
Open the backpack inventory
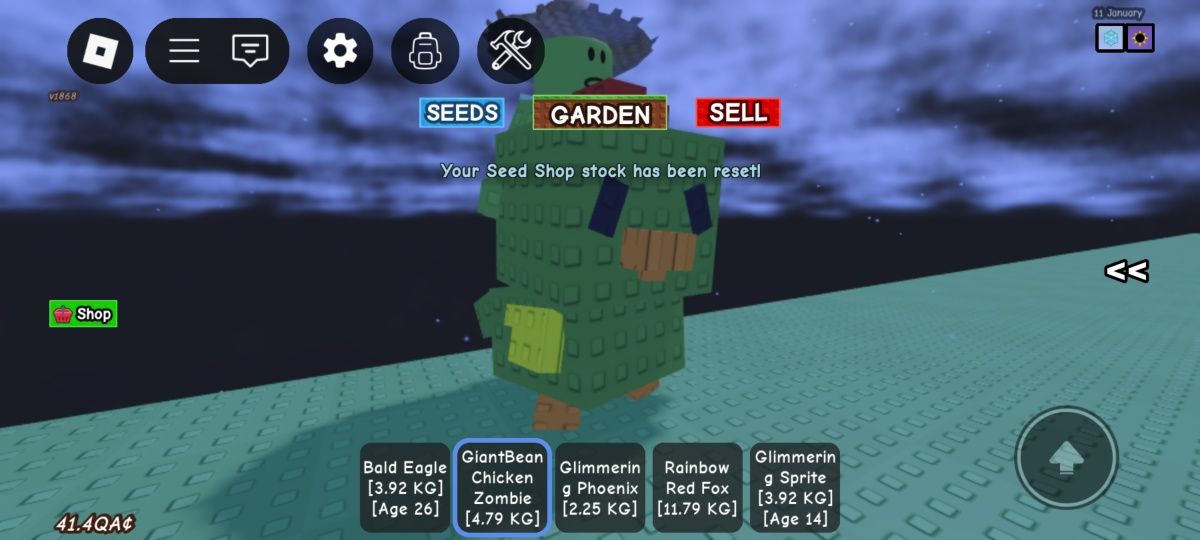tap(425, 51)
